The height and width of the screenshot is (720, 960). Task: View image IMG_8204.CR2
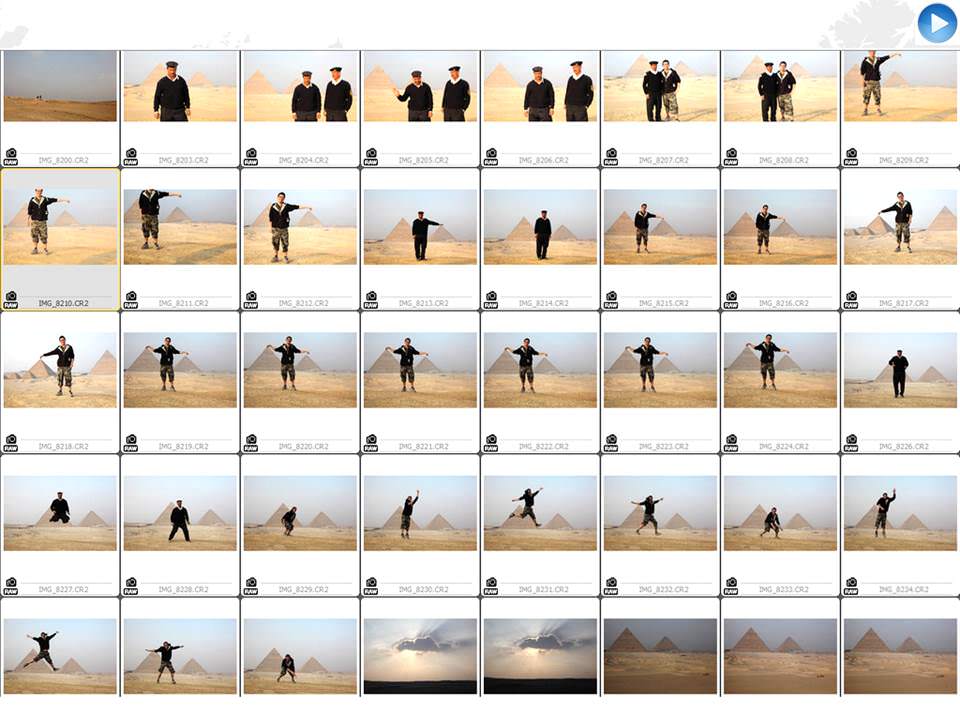click(x=300, y=87)
